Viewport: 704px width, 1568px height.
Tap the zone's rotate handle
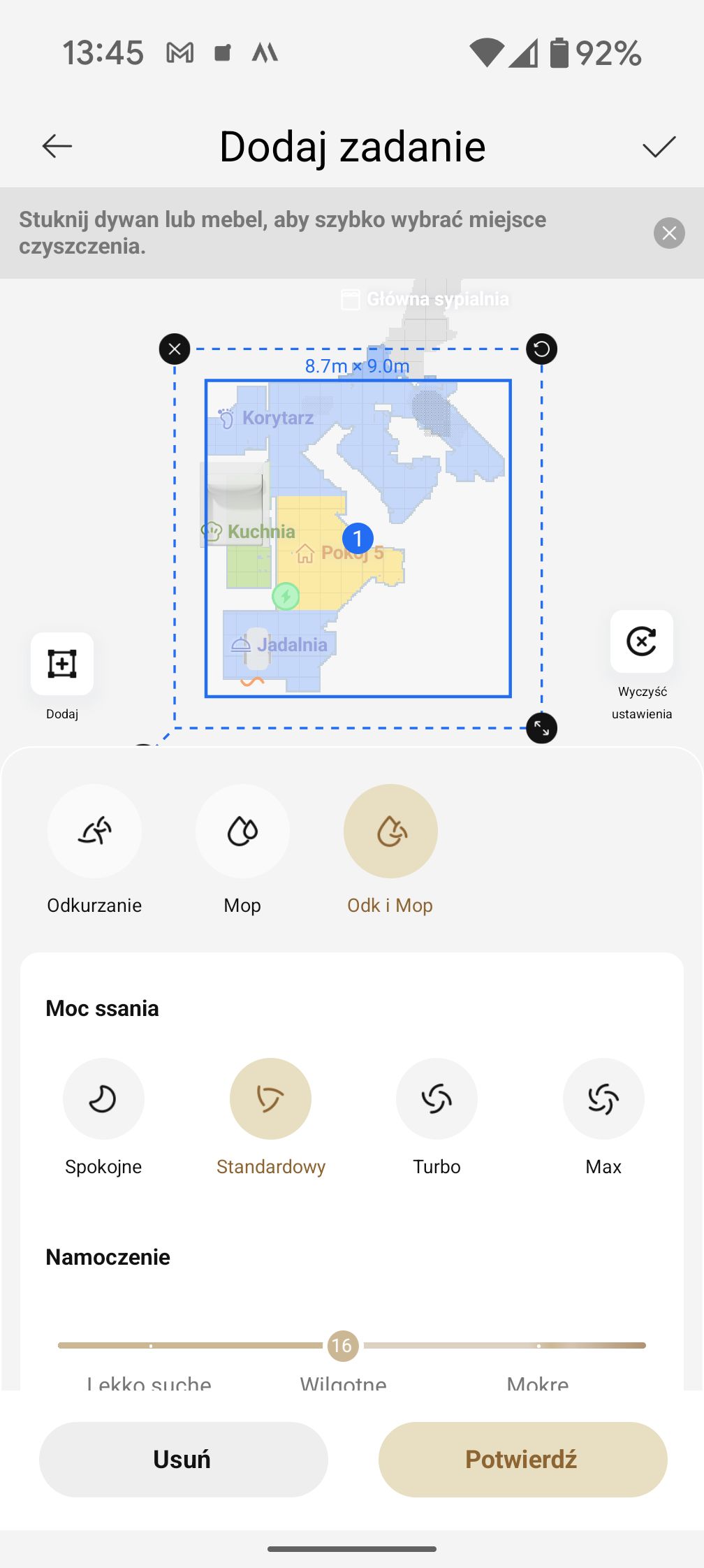click(541, 349)
